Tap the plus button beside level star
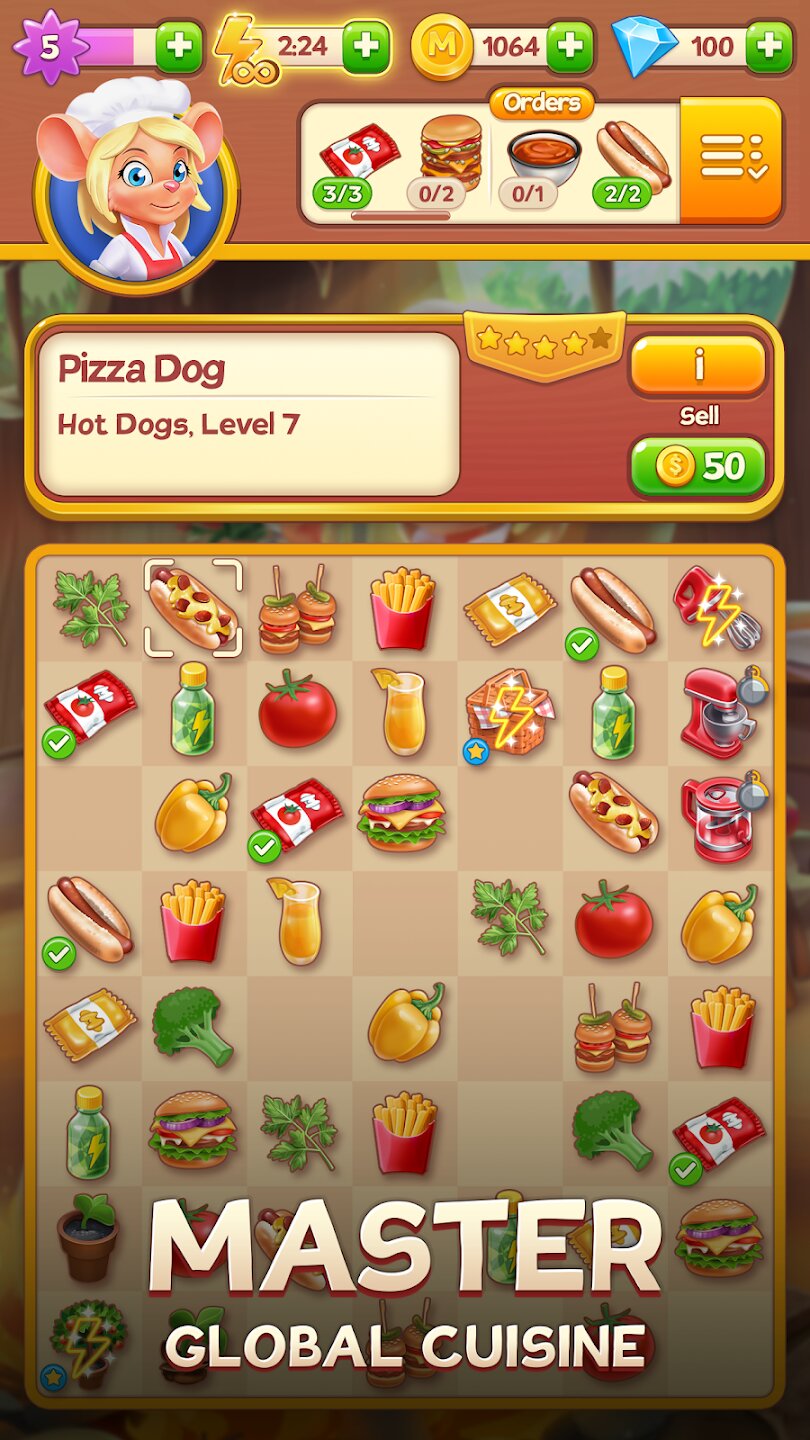 (x=178, y=47)
